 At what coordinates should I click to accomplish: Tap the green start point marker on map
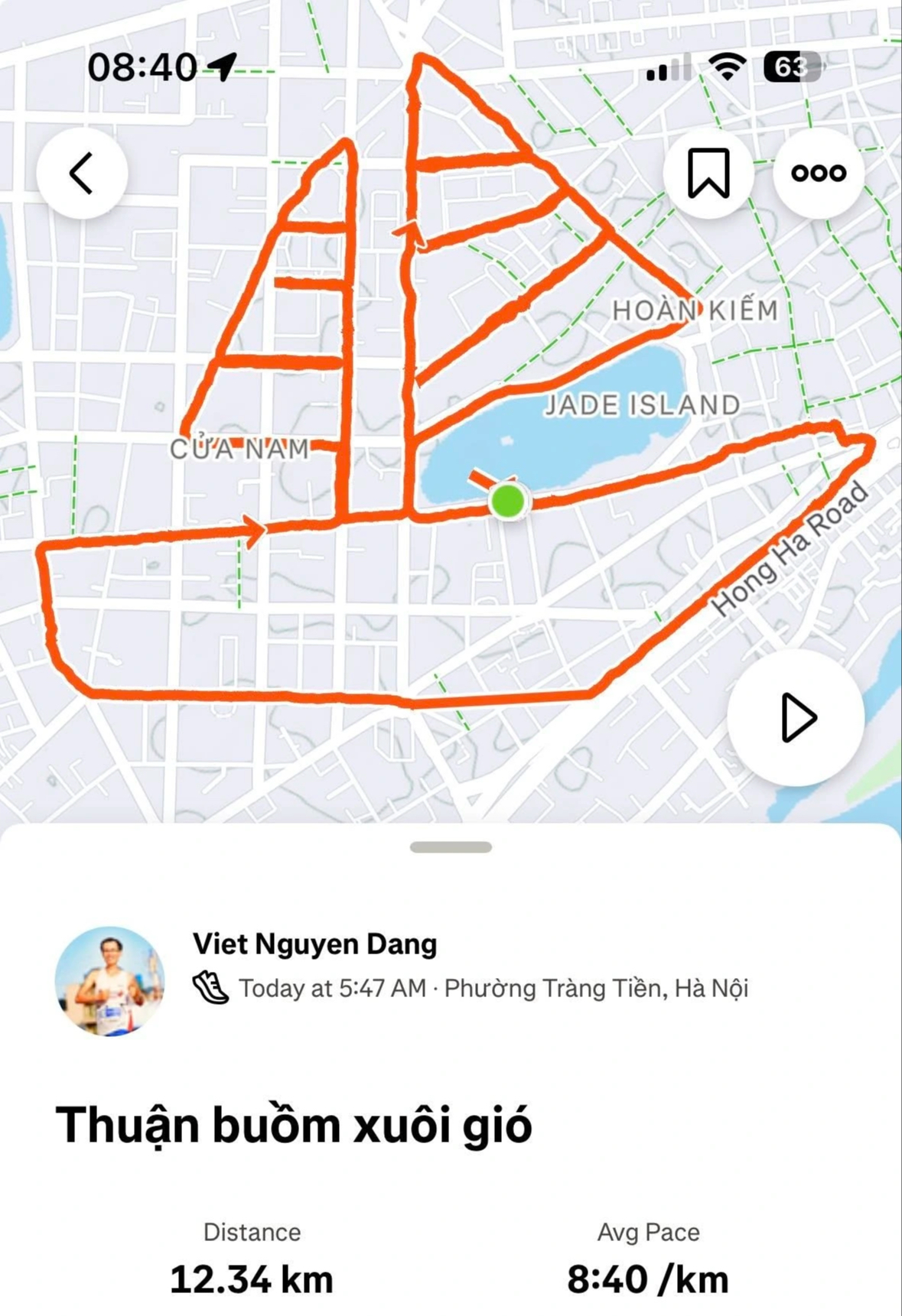(x=507, y=502)
